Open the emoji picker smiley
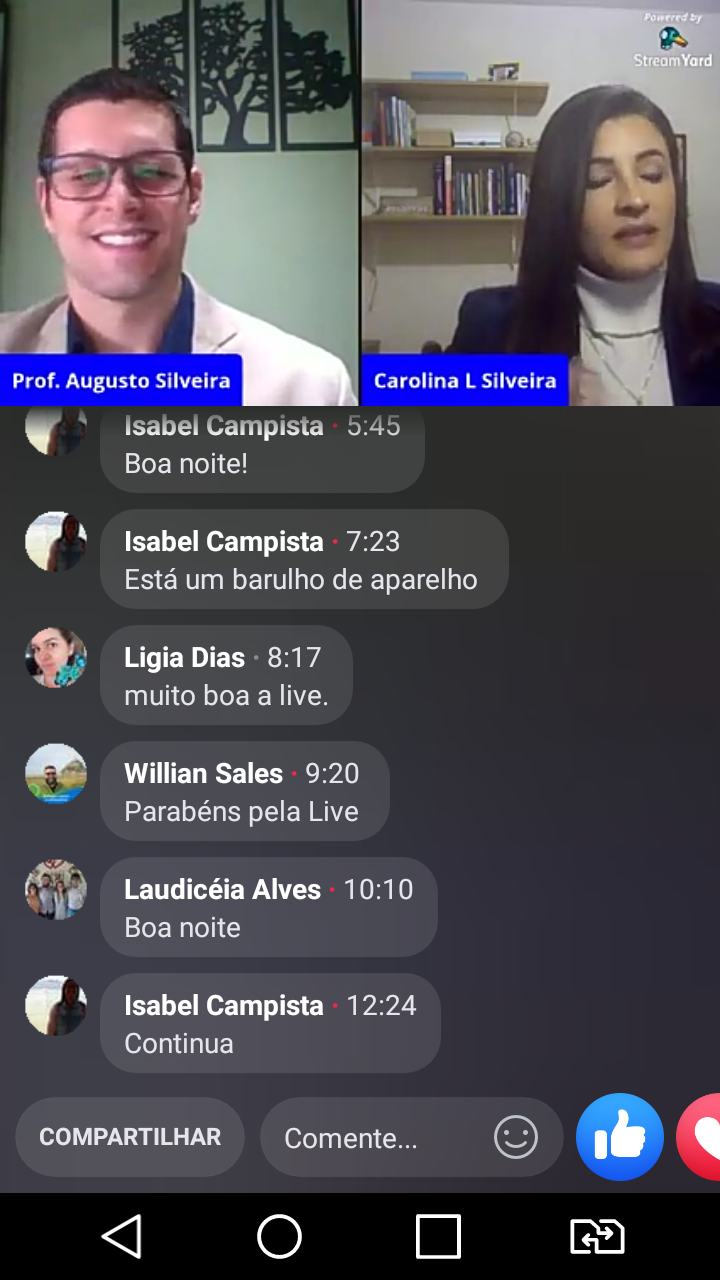720x1280 pixels. click(516, 1137)
